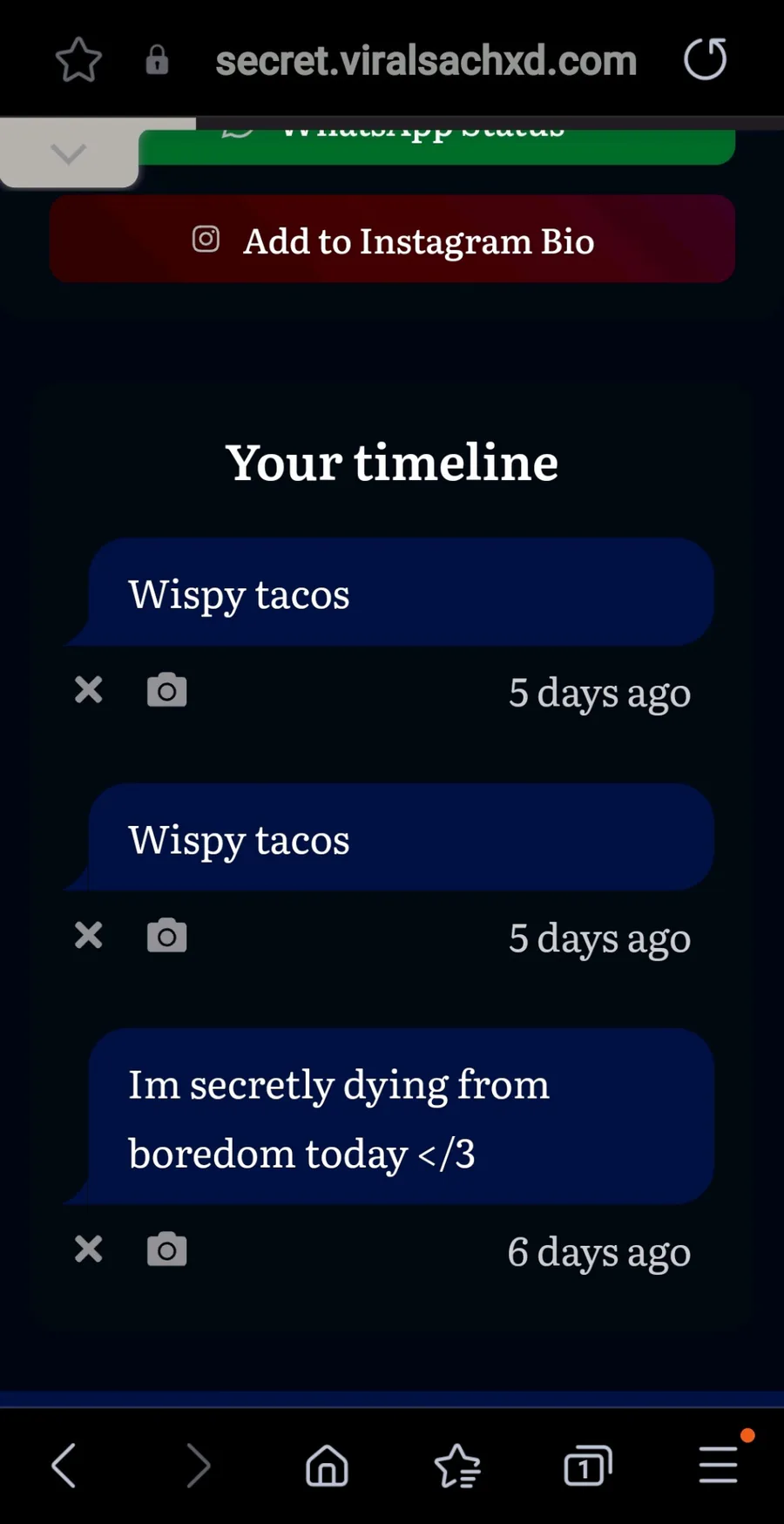This screenshot has width=784, height=1524.
Task: Go back to the previous page
Action: coord(64,1465)
